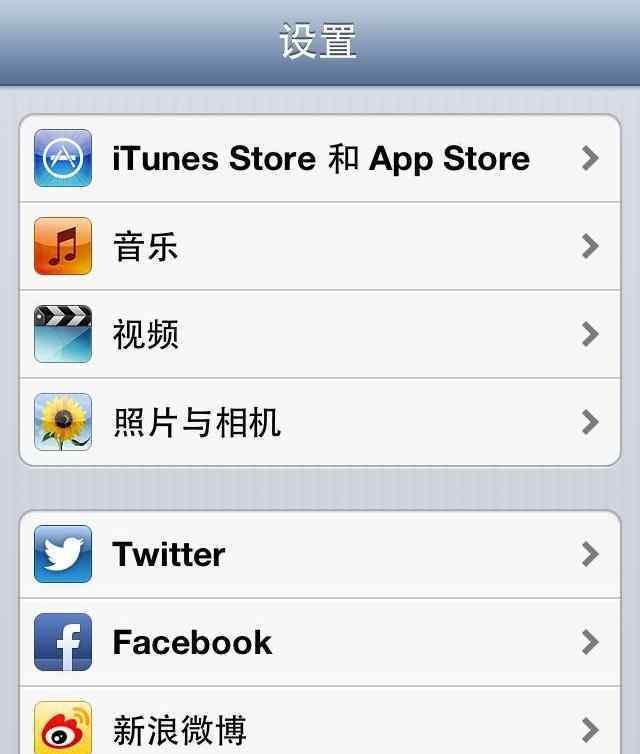Select the 新浪微博 settings row
The image size is (640, 754).
[x=320, y=727]
